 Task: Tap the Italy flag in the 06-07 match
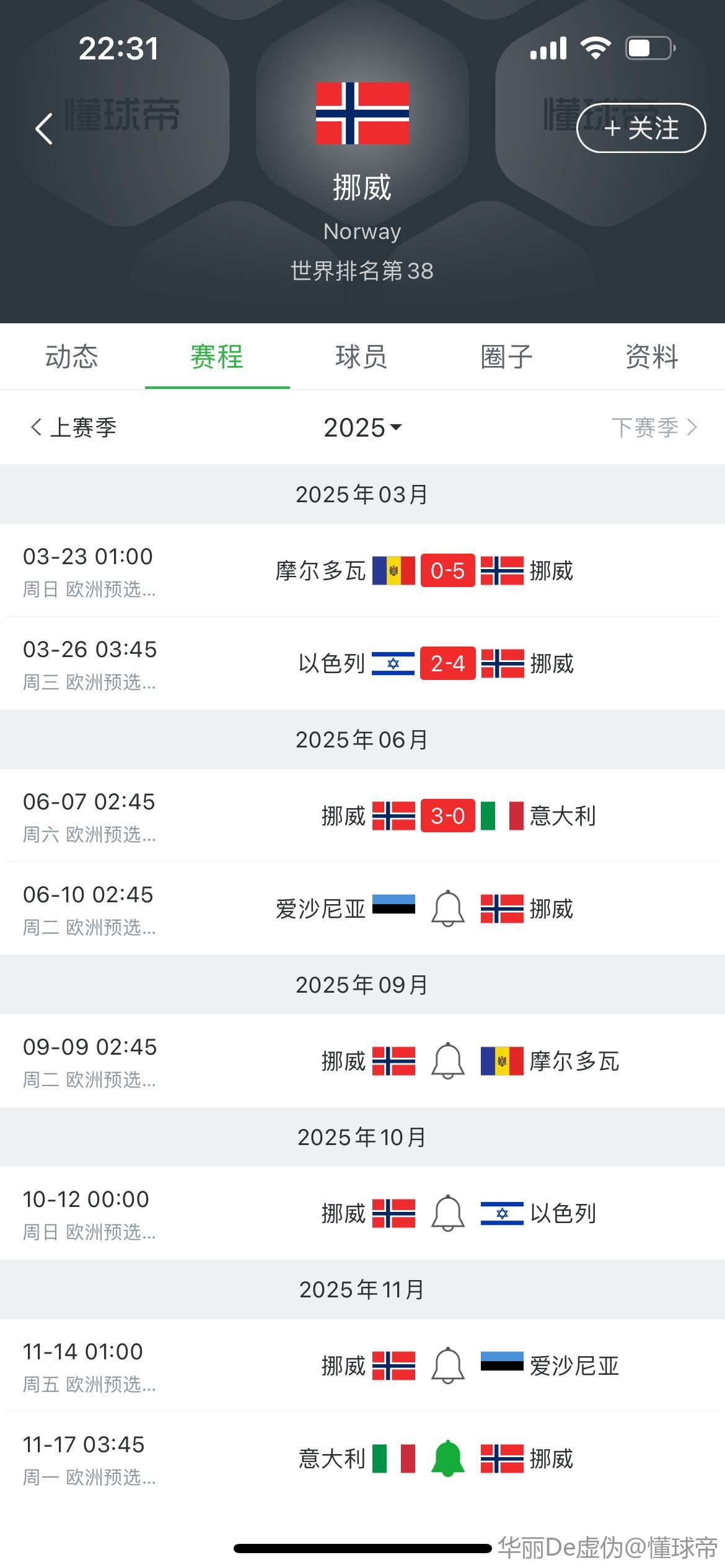tap(496, 816)
